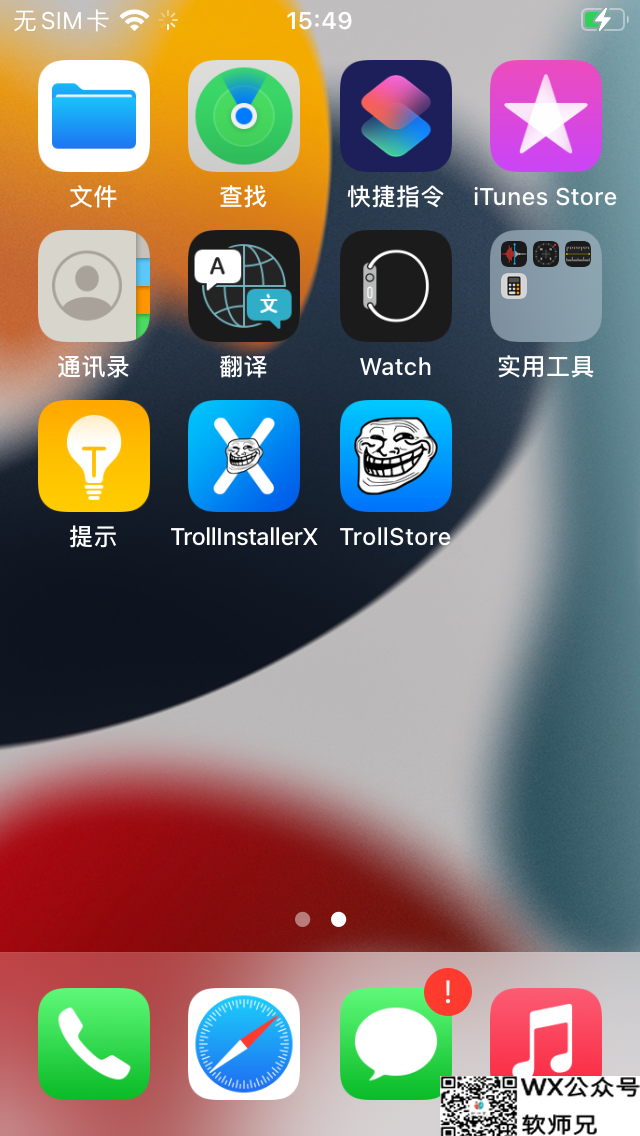The width and height of the screenshot is (640, 1136).
Task: Open TrollInstallerX
Action: point(244,456)
